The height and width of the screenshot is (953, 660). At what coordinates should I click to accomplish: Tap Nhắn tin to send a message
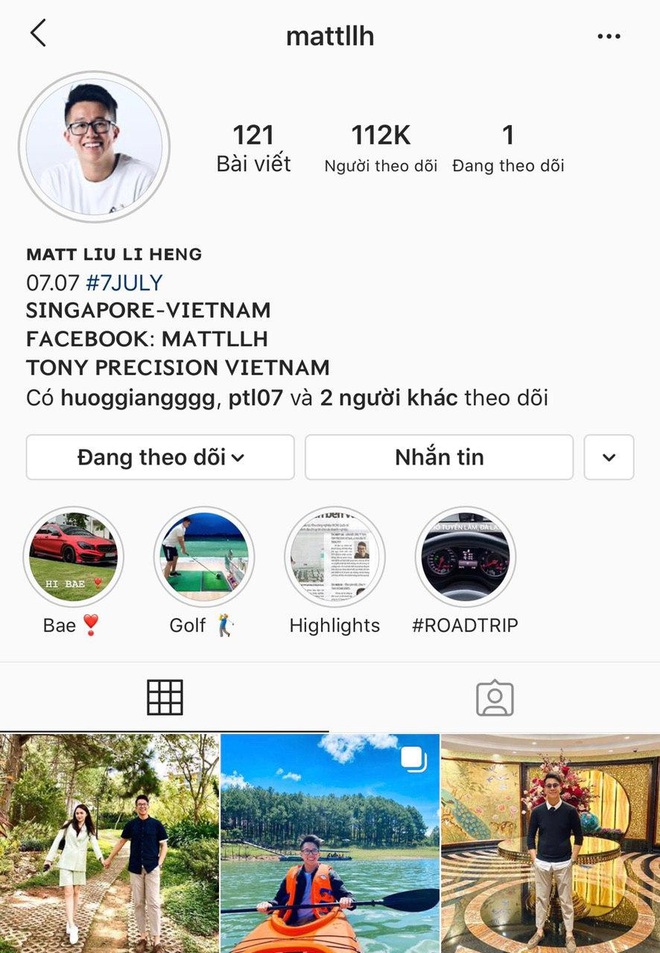pyautogui.click(x=439, y=457)
